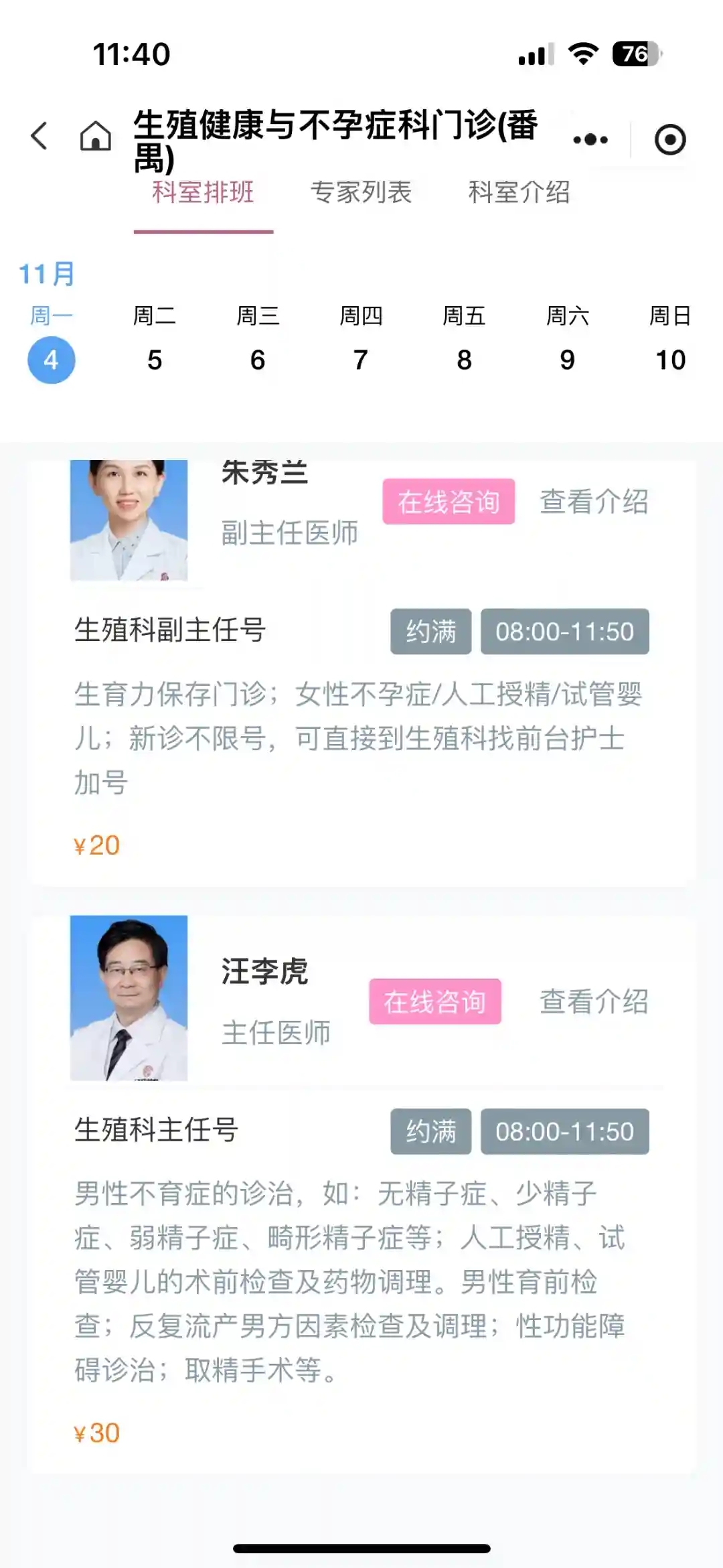The width and height of the screenshot is (723, 1568).
Task: Open the mini program overflow menu
Action: (x=590, y=139)
